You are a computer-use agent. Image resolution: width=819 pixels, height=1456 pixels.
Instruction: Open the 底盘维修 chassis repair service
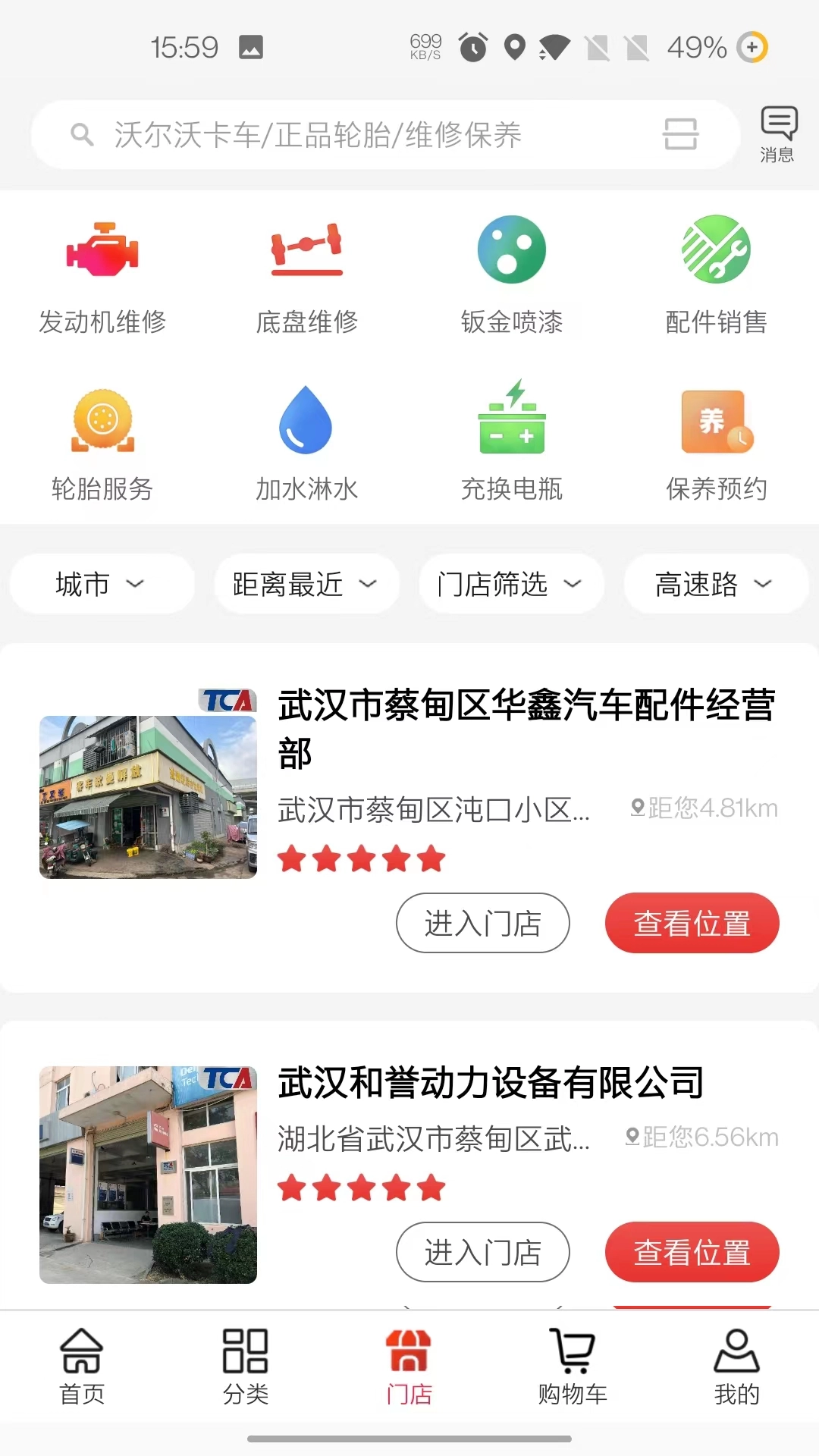click(308, 273)
